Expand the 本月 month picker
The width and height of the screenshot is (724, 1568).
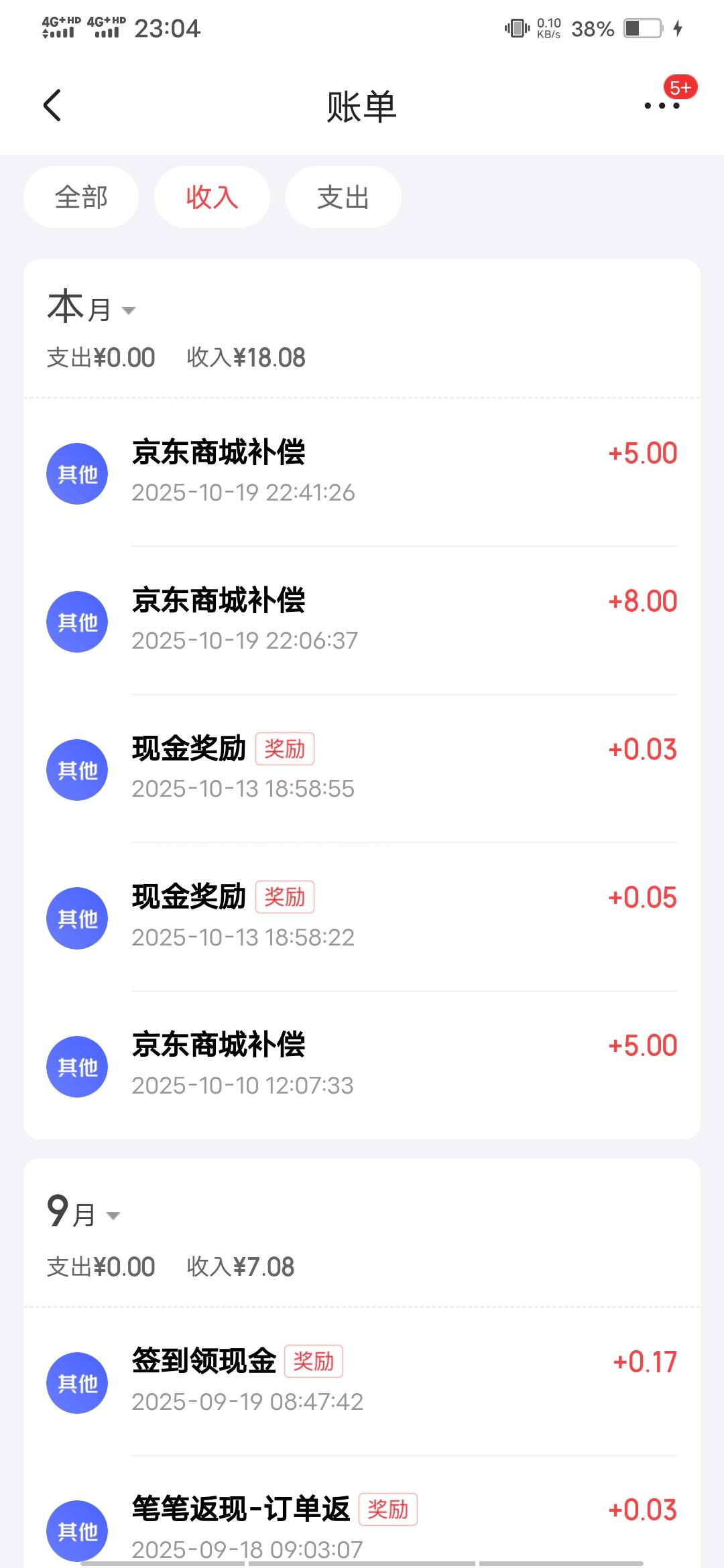91,309
